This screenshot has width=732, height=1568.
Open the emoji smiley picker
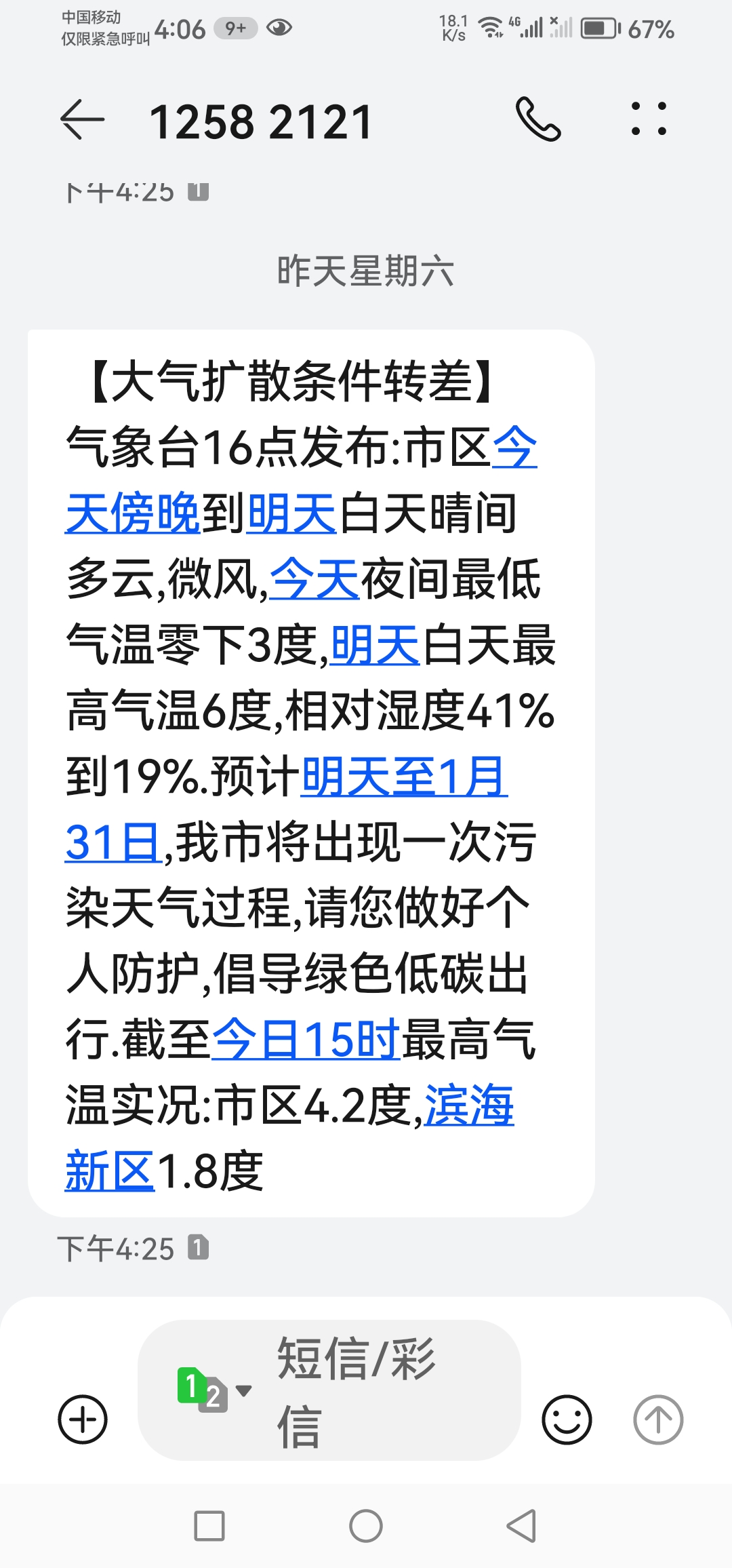(x=567, y=1419)
